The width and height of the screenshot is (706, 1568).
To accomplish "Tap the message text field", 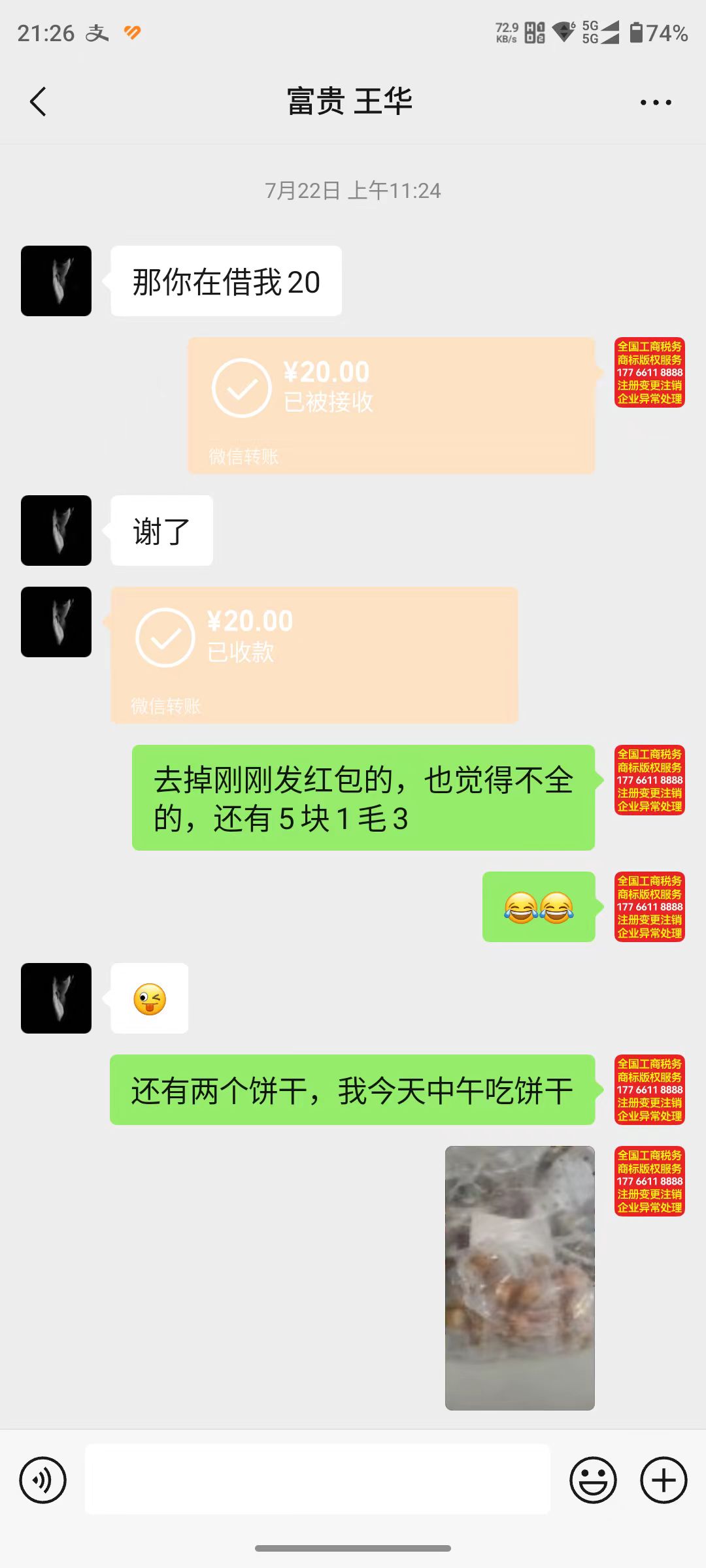I will point(318,1480).
